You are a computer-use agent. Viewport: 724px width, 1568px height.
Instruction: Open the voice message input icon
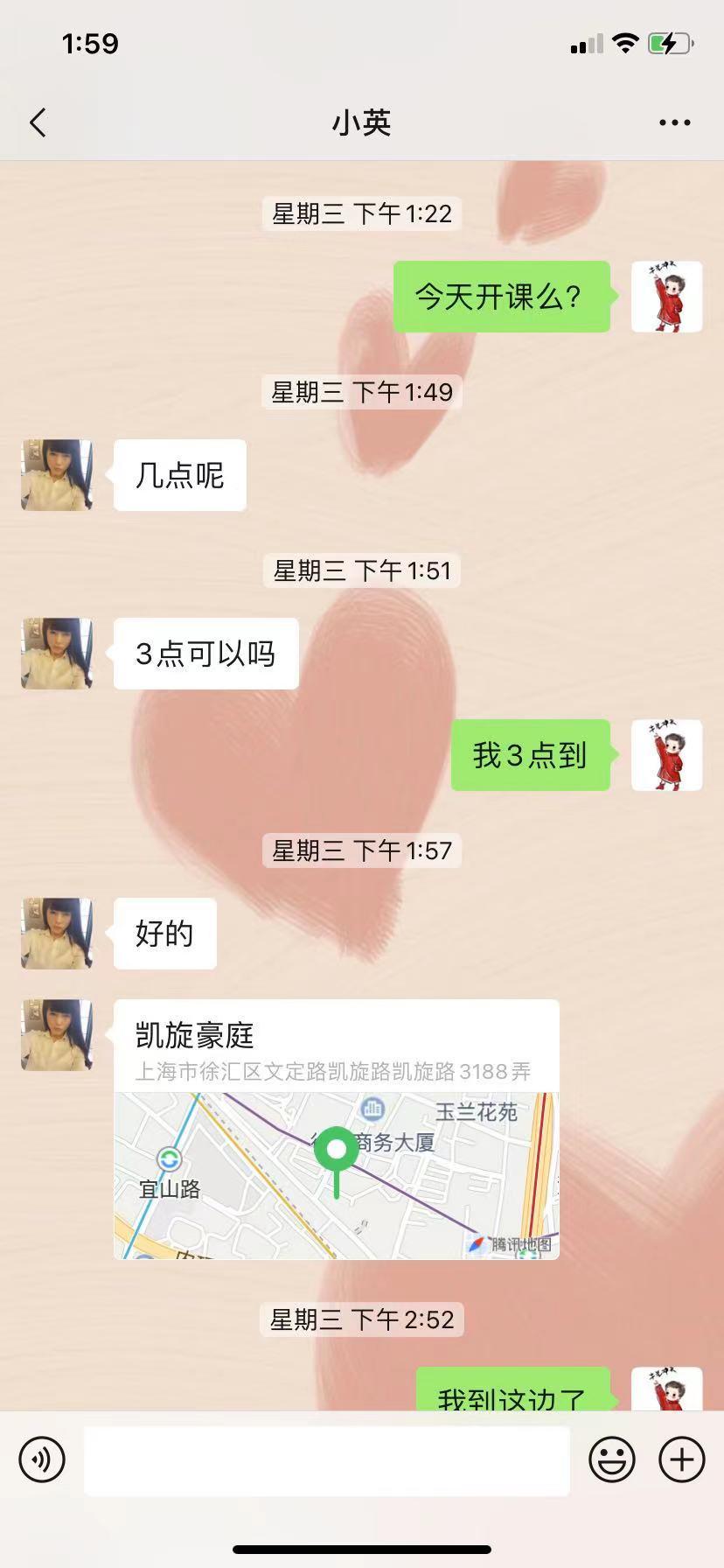pyautogui.click(x=42, y=1459)
